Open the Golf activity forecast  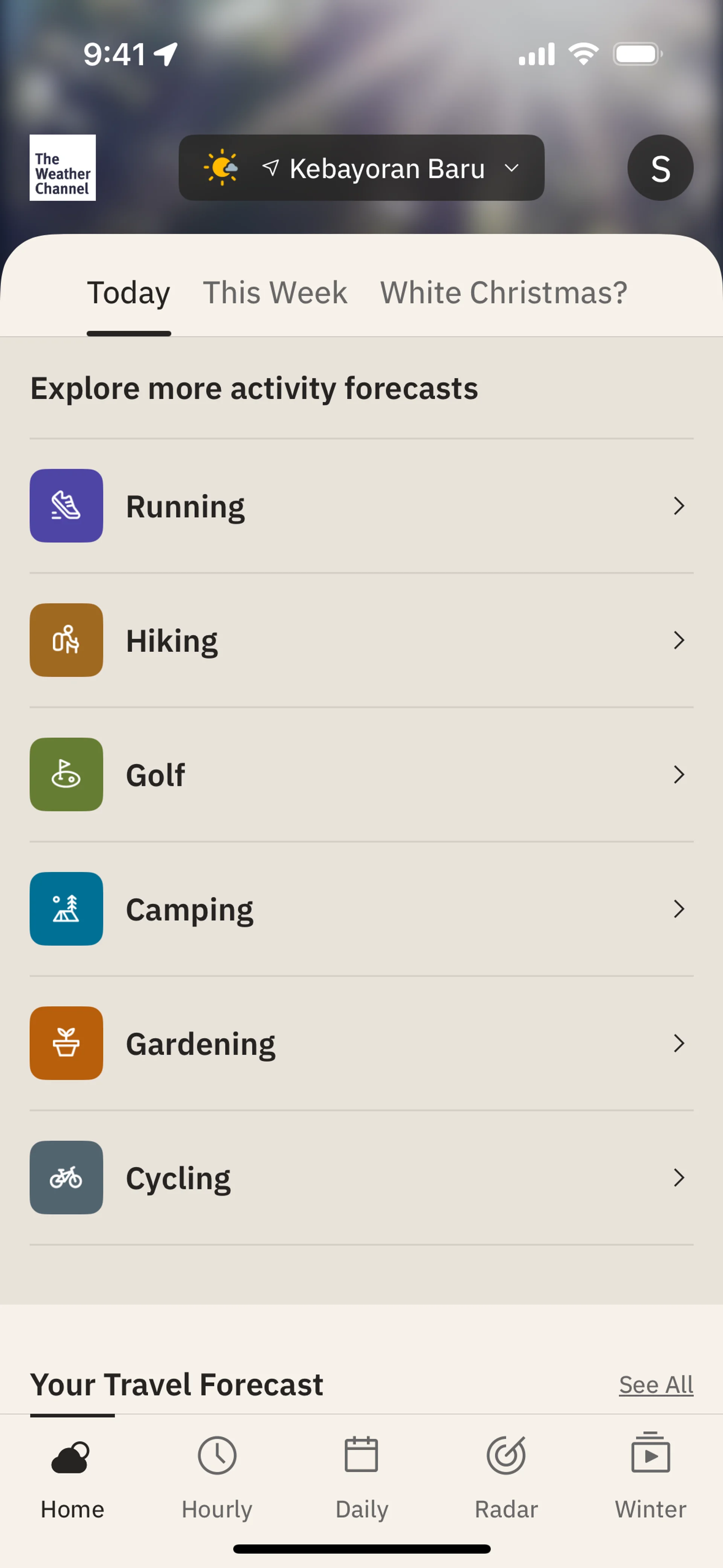point(361,774)
